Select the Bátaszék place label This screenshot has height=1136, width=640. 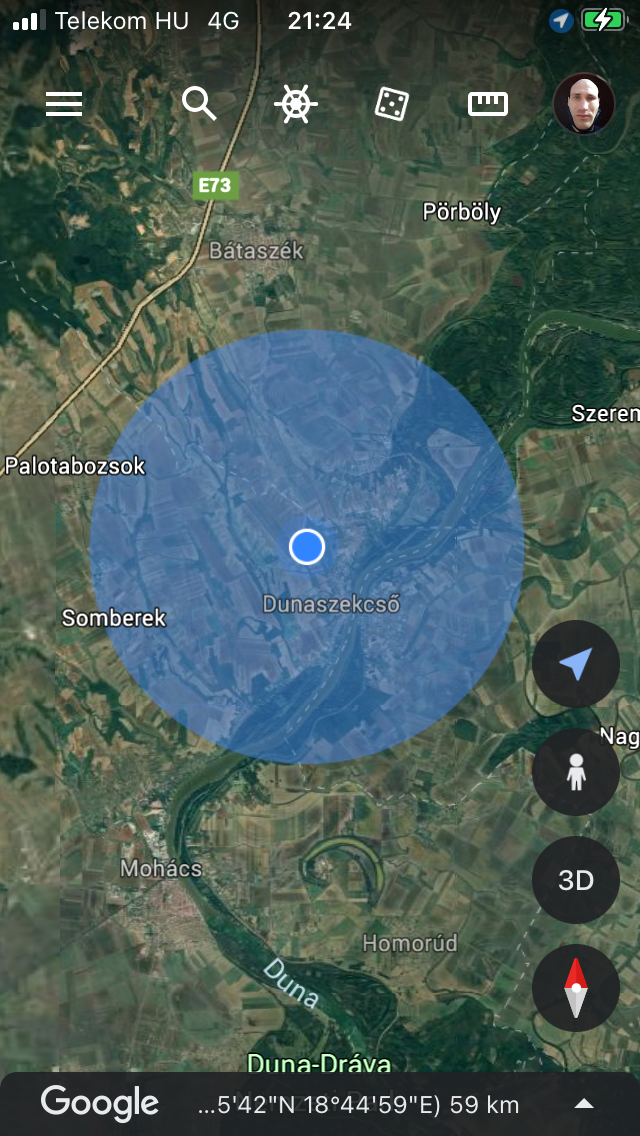[x=256, y=250]
